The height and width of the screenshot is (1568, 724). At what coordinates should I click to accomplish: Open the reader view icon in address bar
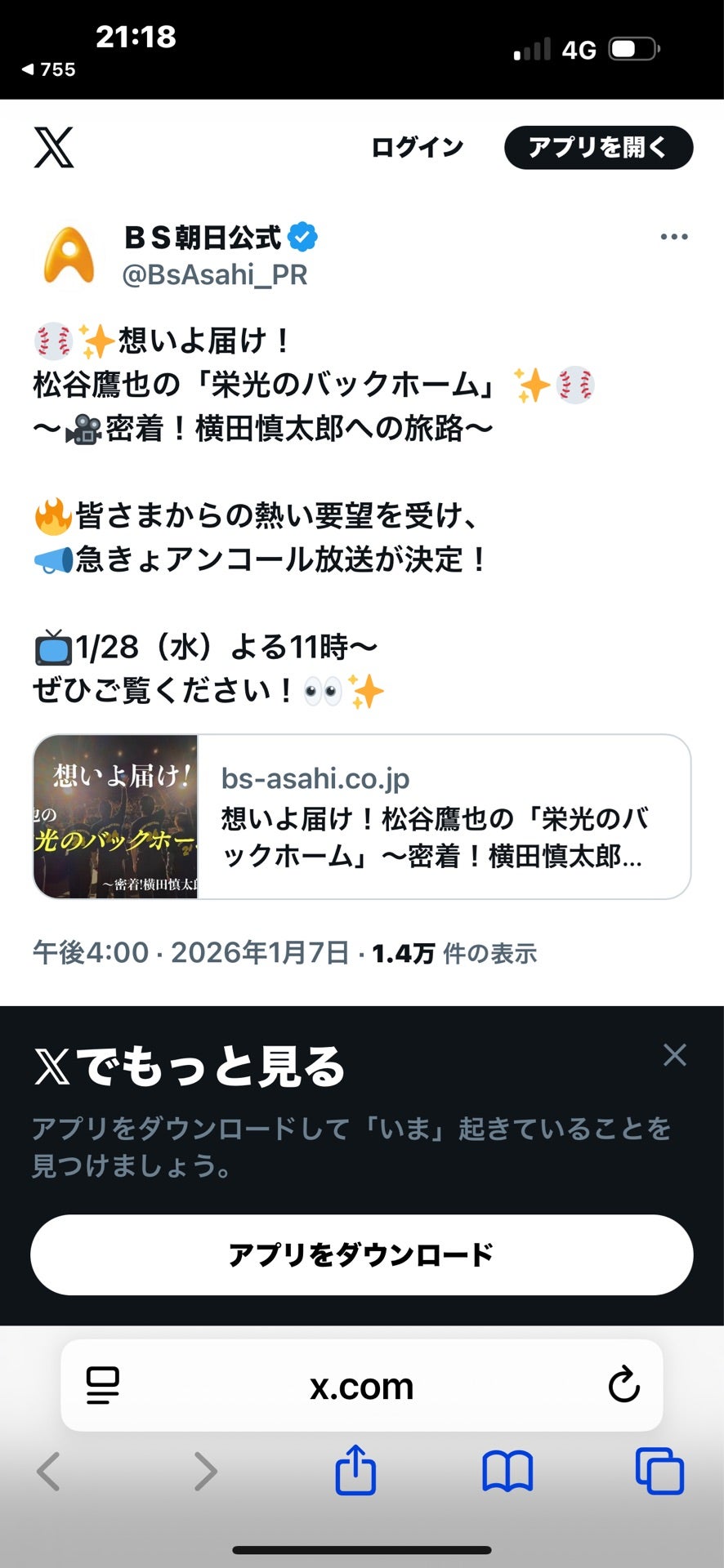101,1386
